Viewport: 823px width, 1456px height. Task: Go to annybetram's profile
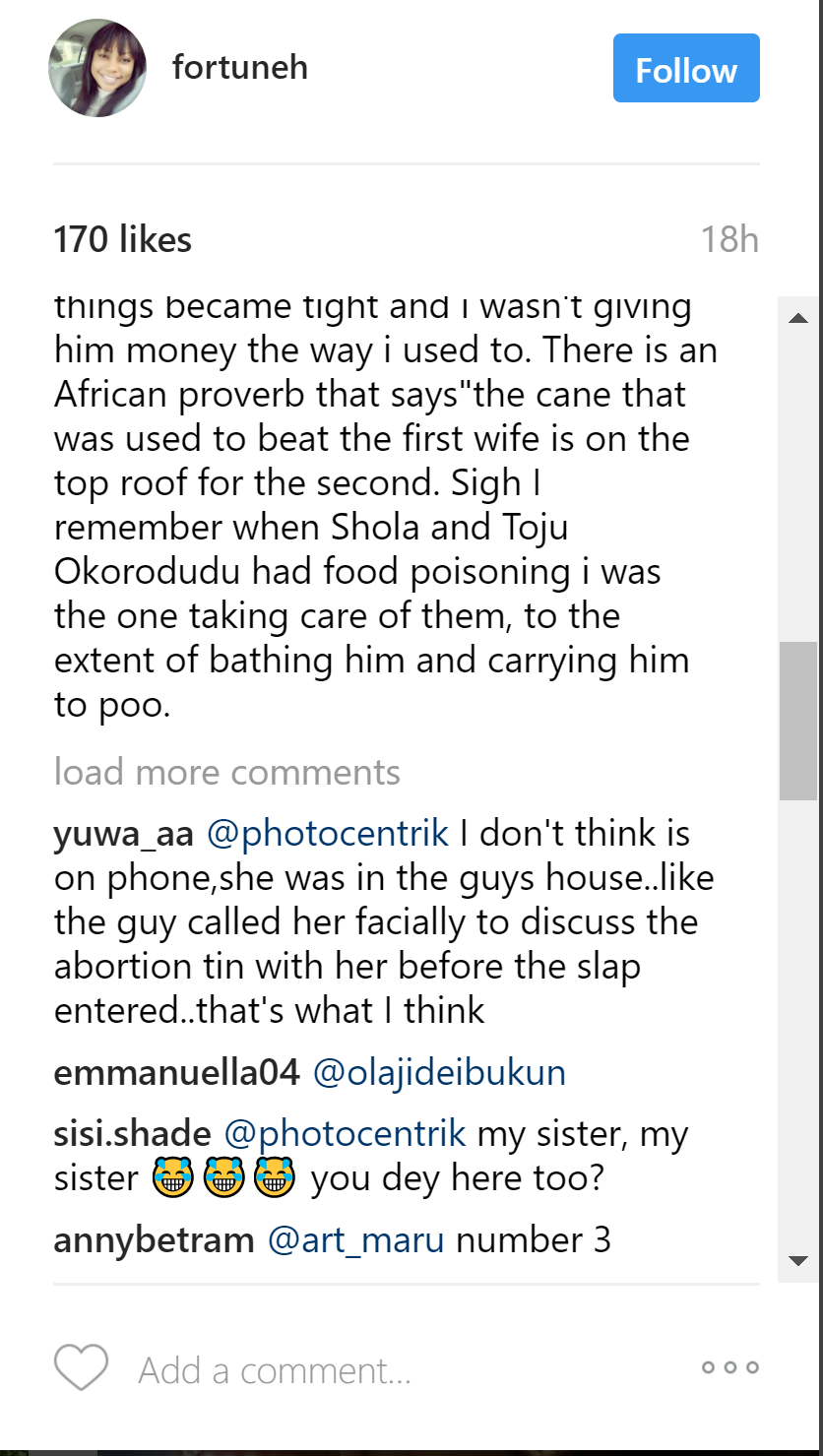pyautogui.click(x=154, y=1239)
